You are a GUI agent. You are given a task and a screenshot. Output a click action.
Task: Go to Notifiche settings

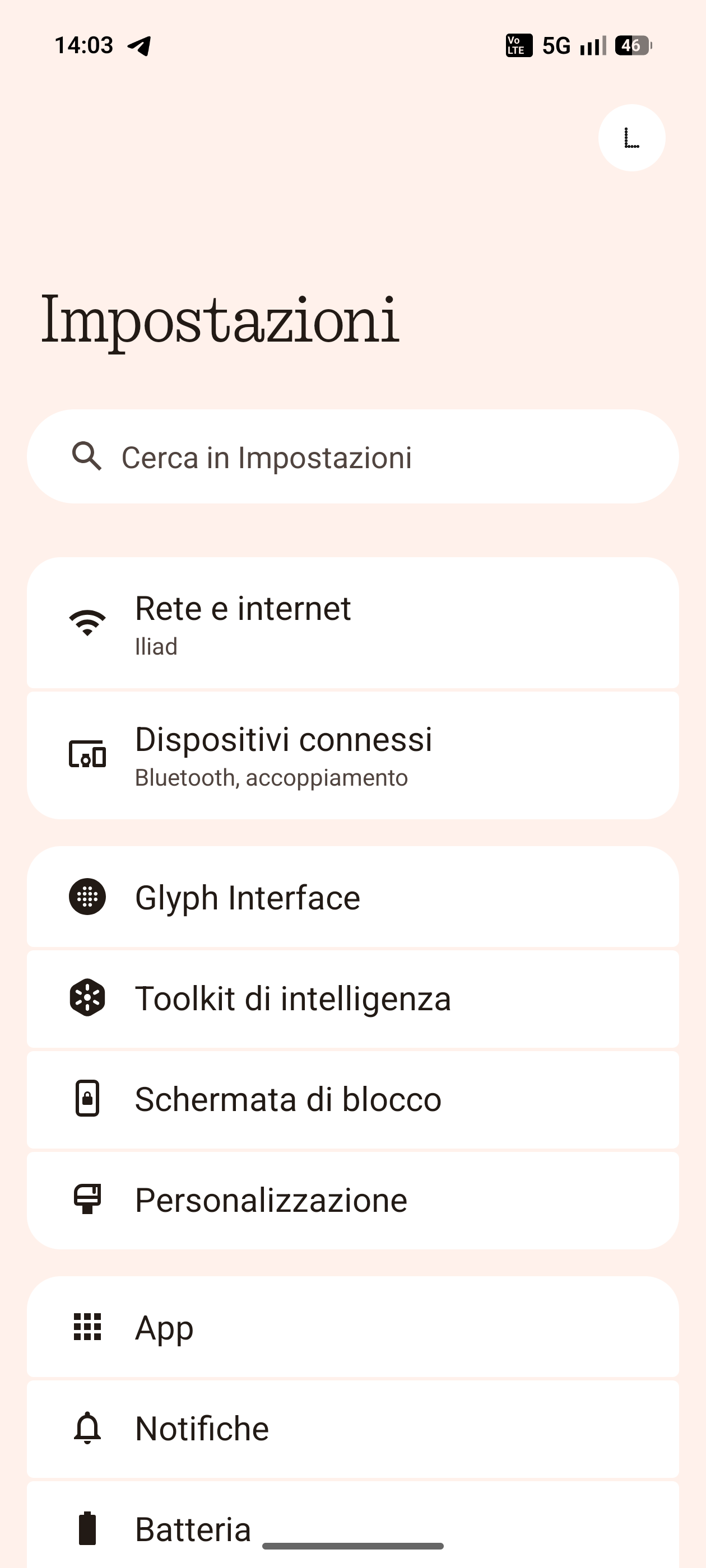tap(352, 1428)
